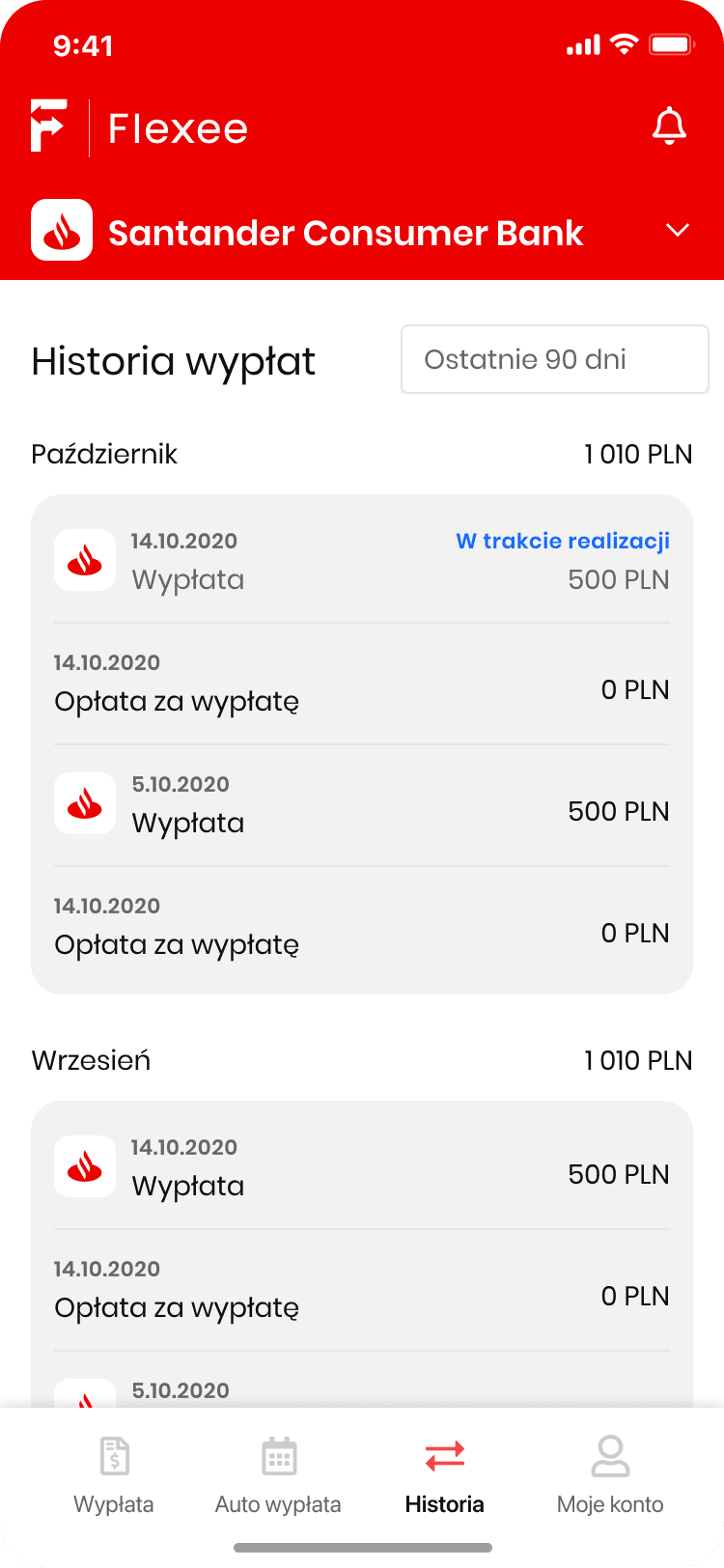Viewport: 724px width, 1568px height.
Task: Open the notifications bell
Action: pos(669,127)
